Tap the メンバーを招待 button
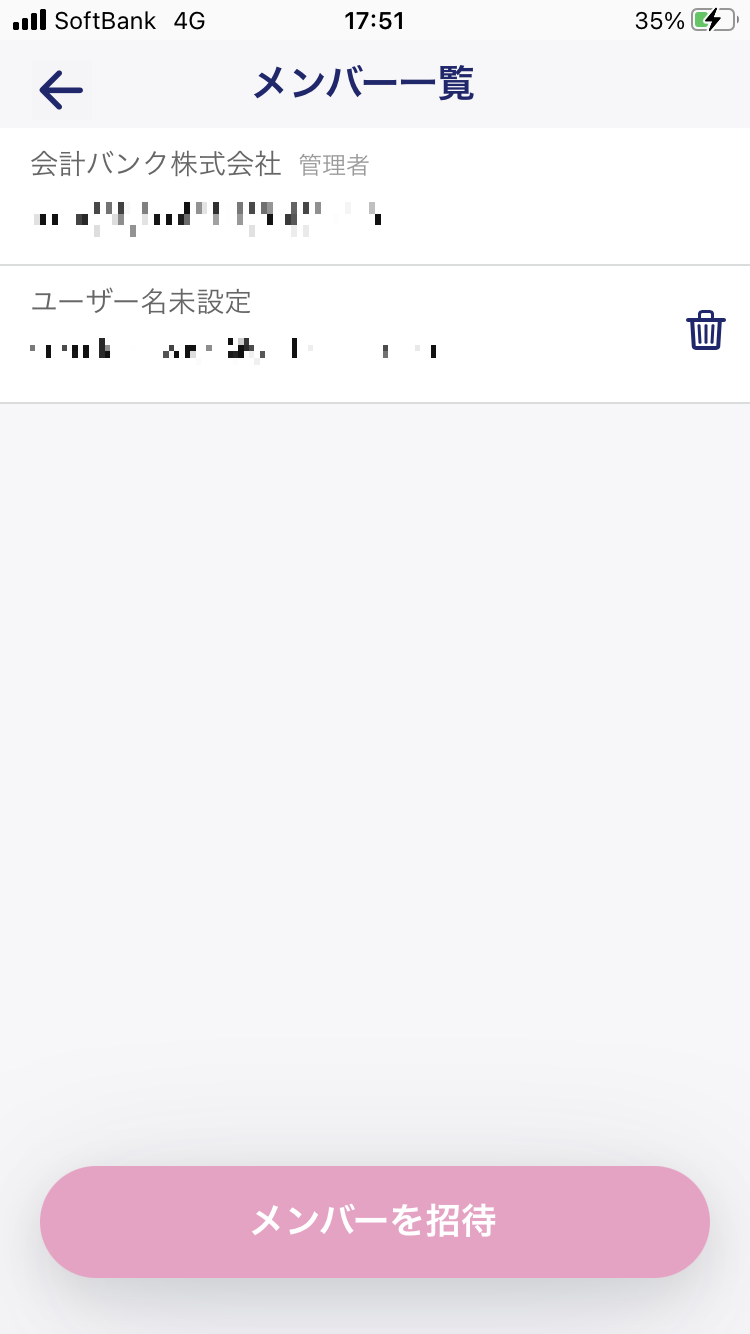Viewport: 750px width, 1334px height. click(375, 1221)
